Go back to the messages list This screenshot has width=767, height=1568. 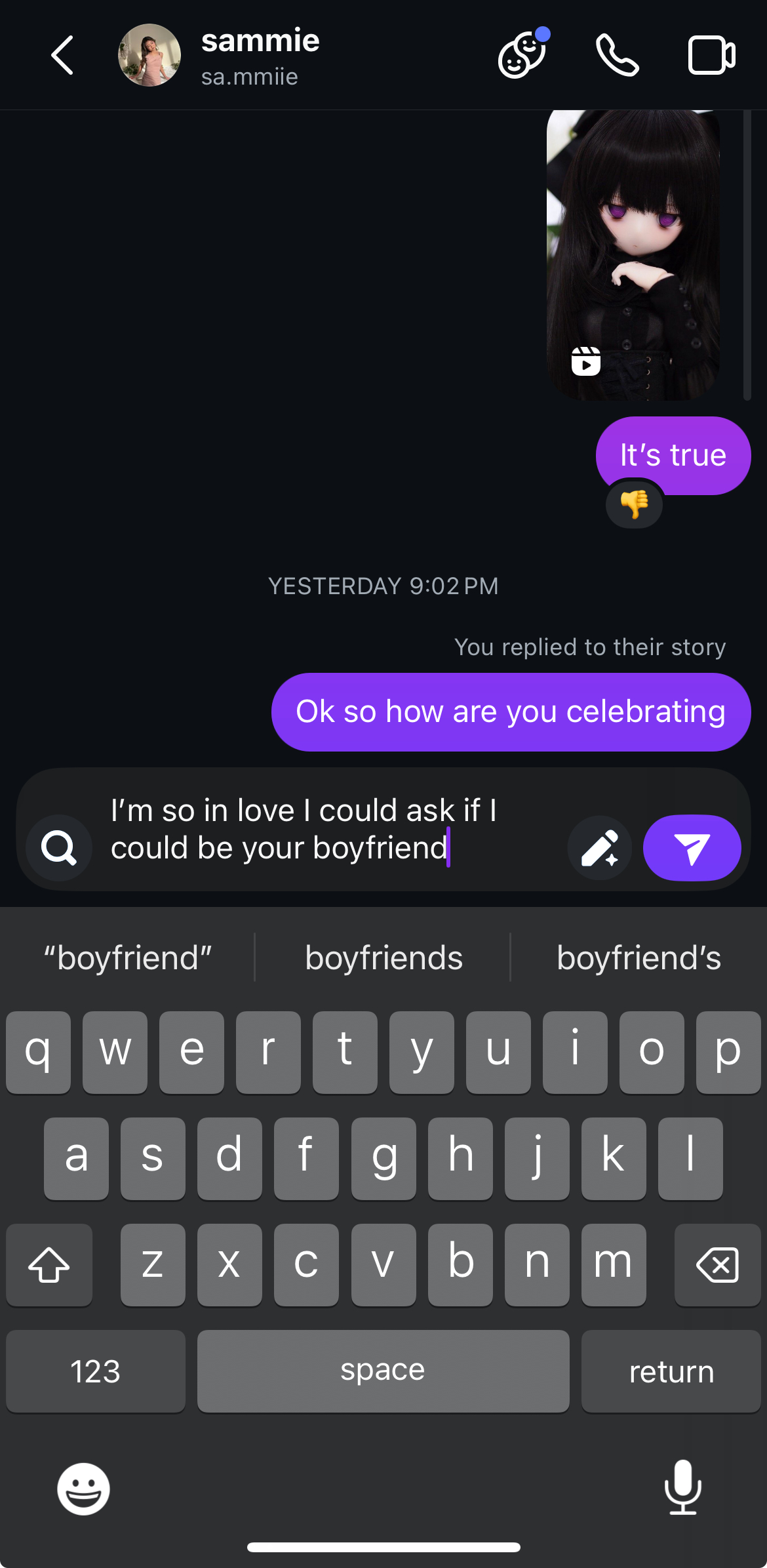[x=62, y=55]
